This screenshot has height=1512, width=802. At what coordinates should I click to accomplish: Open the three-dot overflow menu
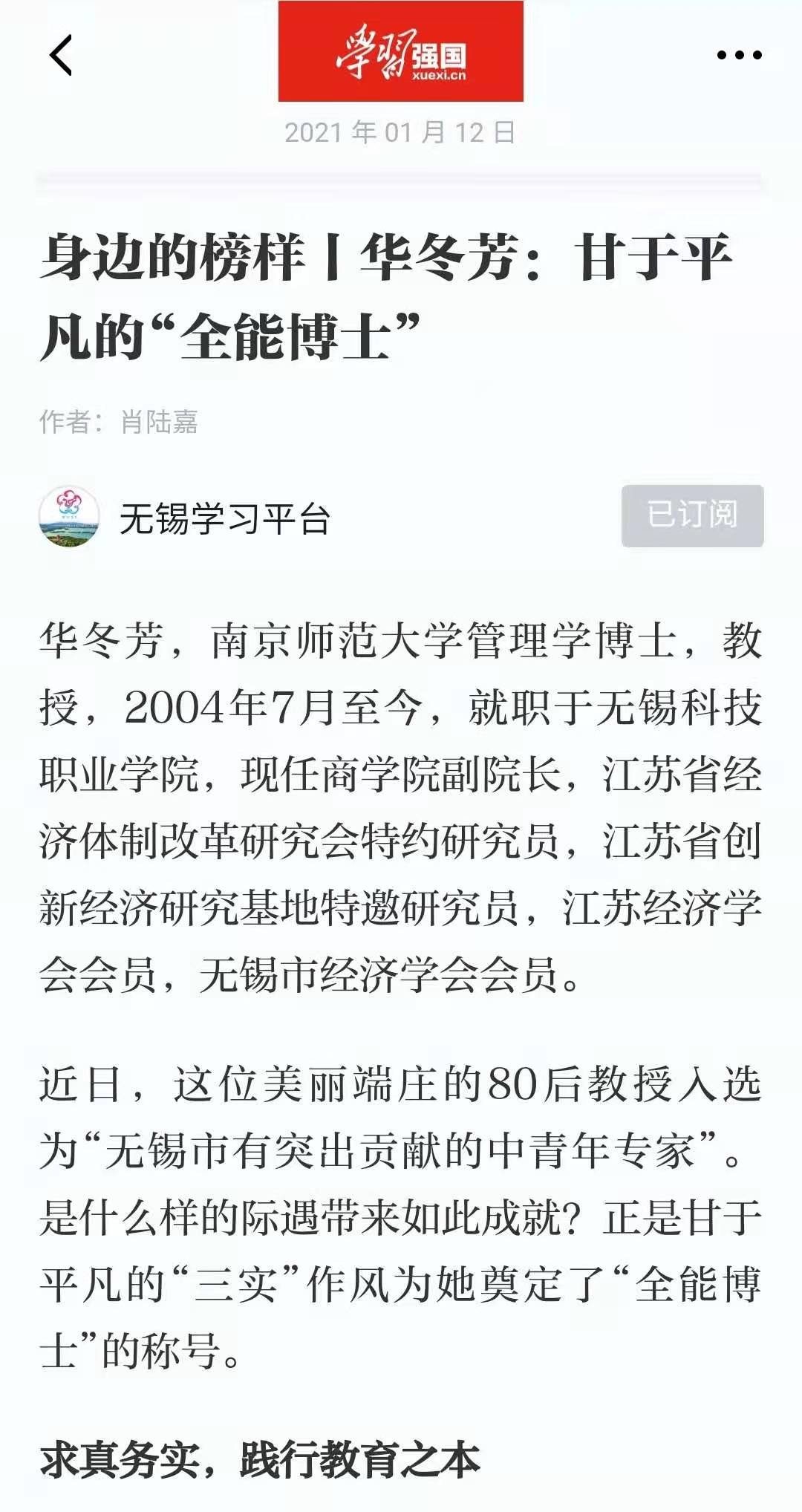click(x=739, y=55)
